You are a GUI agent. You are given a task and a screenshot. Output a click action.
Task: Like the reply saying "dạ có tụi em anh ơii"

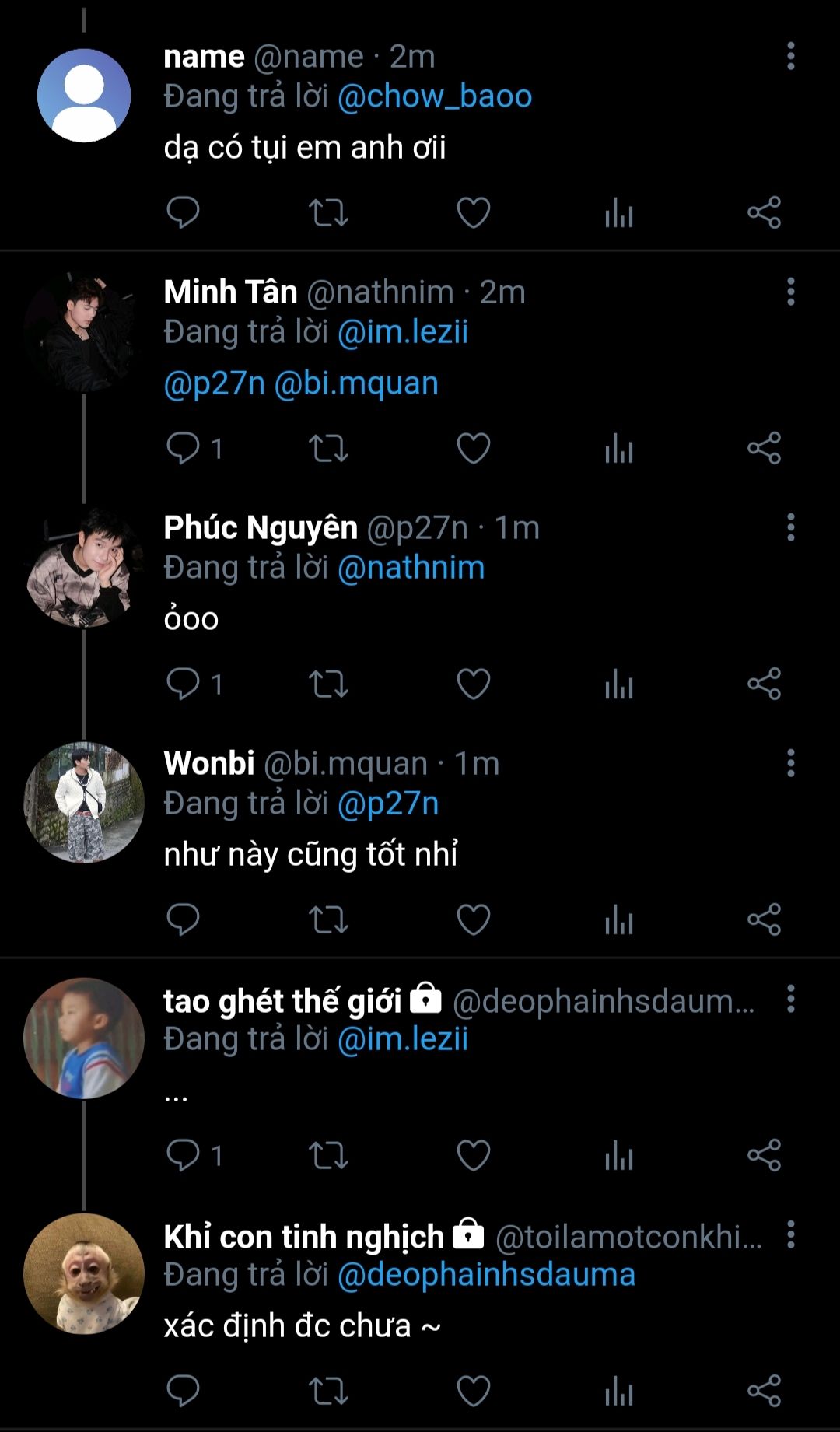[473, 212]
